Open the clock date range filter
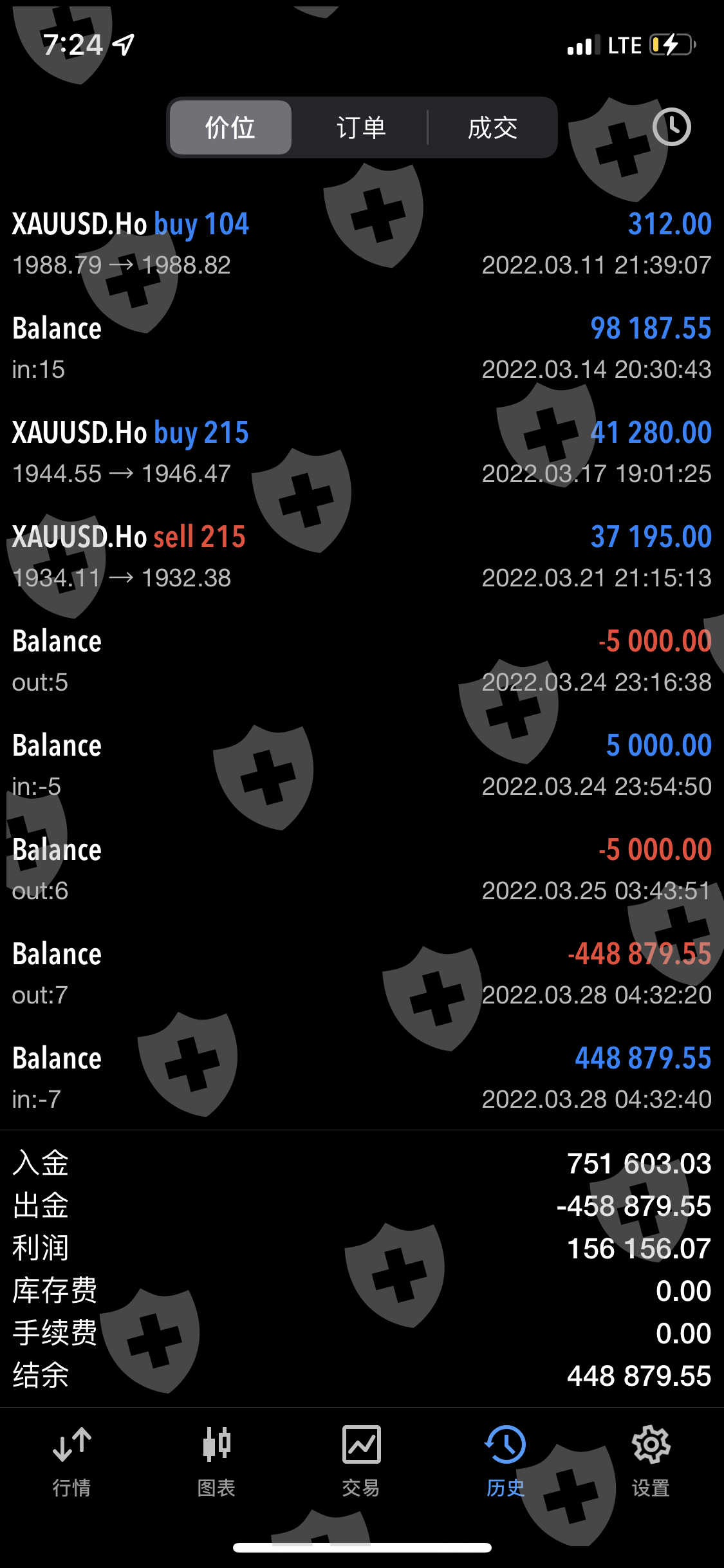 [671, 127]
